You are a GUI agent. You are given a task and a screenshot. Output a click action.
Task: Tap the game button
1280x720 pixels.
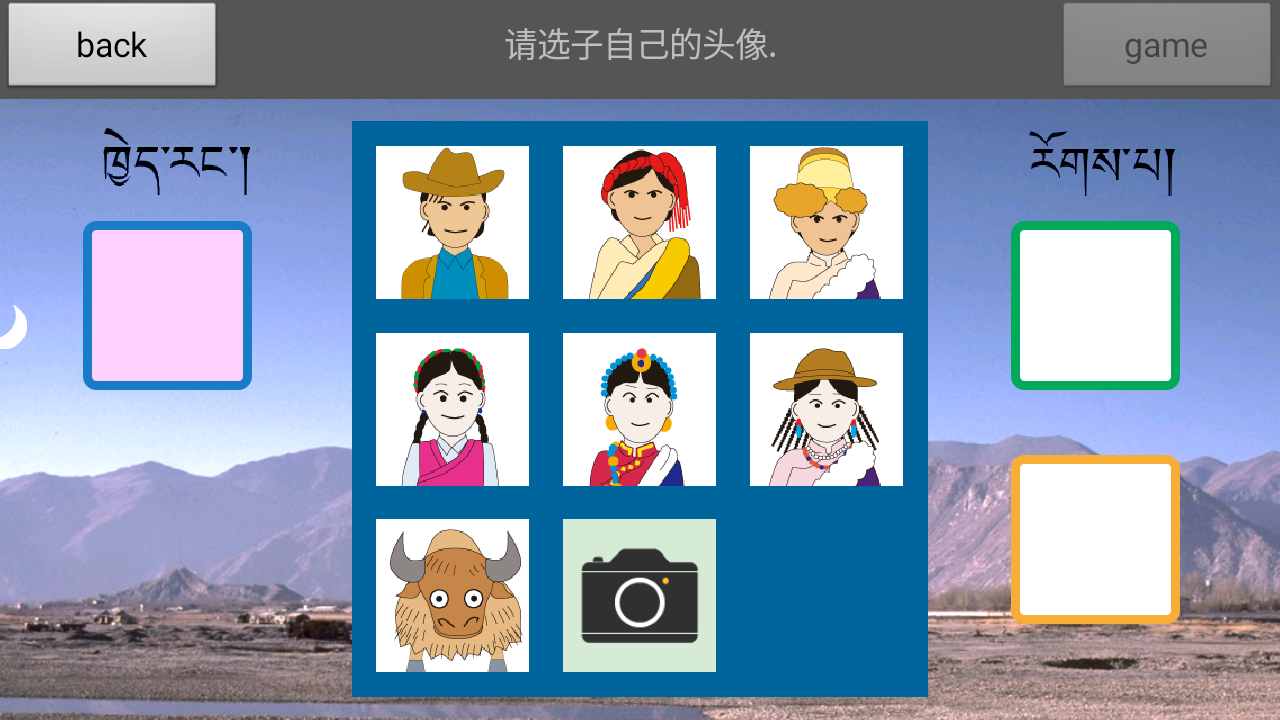(1166, 45)
